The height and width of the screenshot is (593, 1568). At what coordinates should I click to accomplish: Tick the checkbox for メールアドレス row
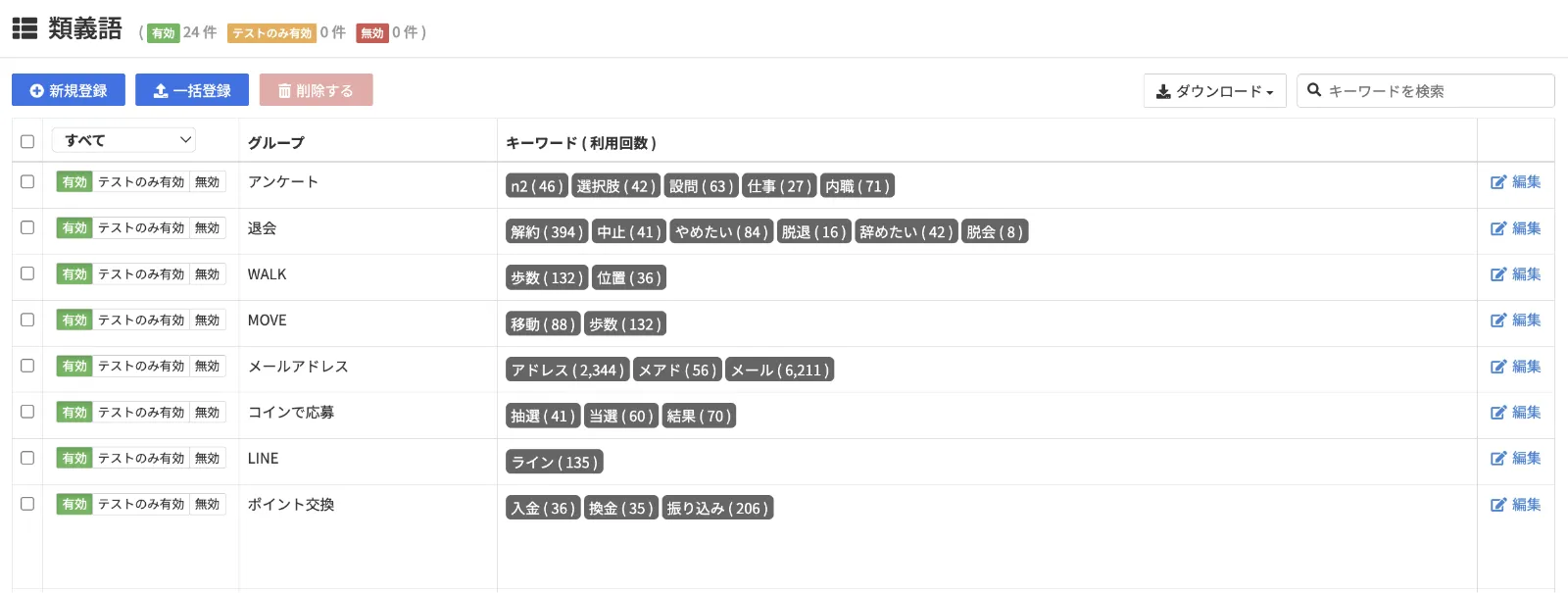(27, 366)
